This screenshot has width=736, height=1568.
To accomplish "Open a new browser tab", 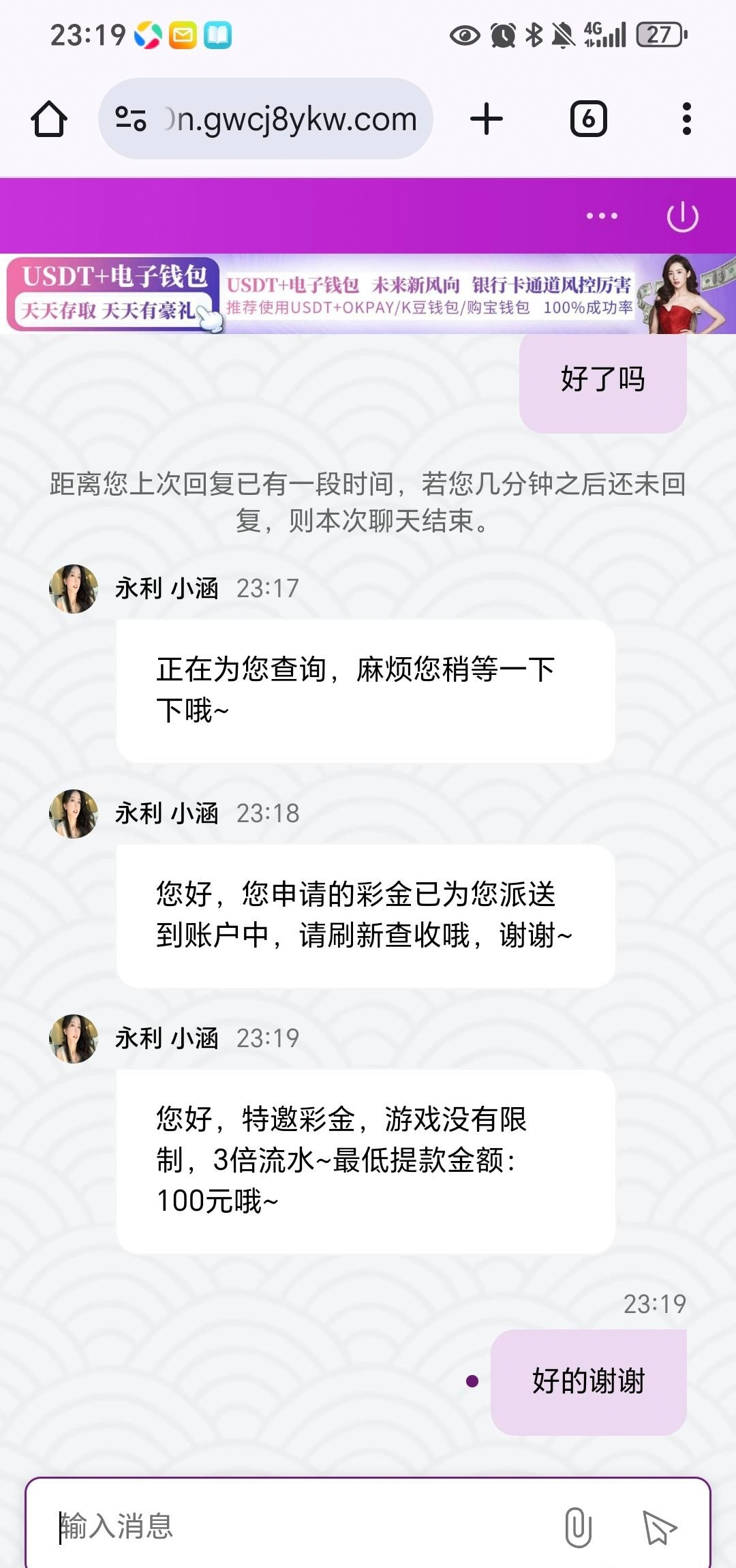I will (487, 119).
